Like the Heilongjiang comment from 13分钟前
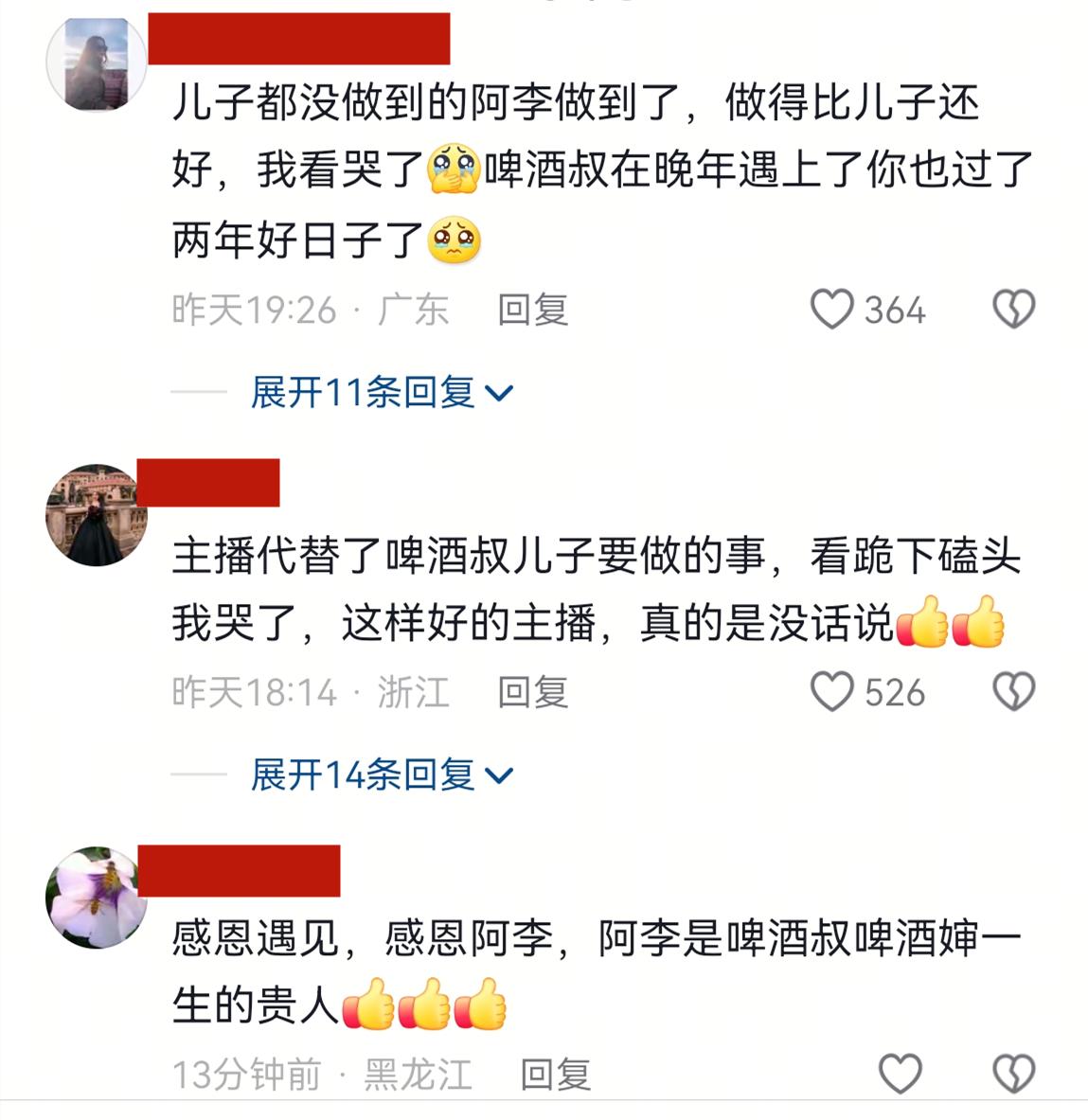Viewport: 1088px width, 1120px height. tap(900, 1074)
